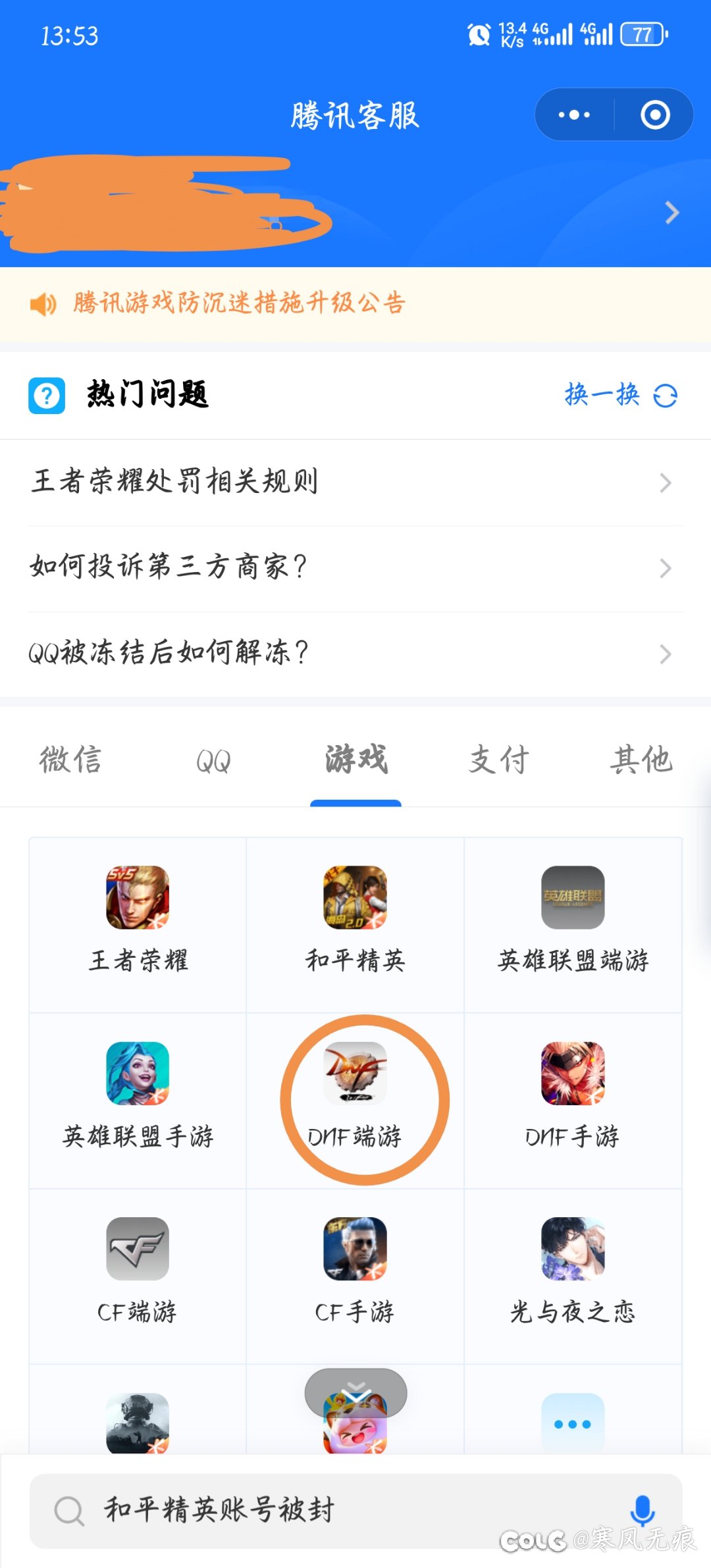Switch to the 其他 tab
Screen dimensions: 711x1568
(641, 760)
